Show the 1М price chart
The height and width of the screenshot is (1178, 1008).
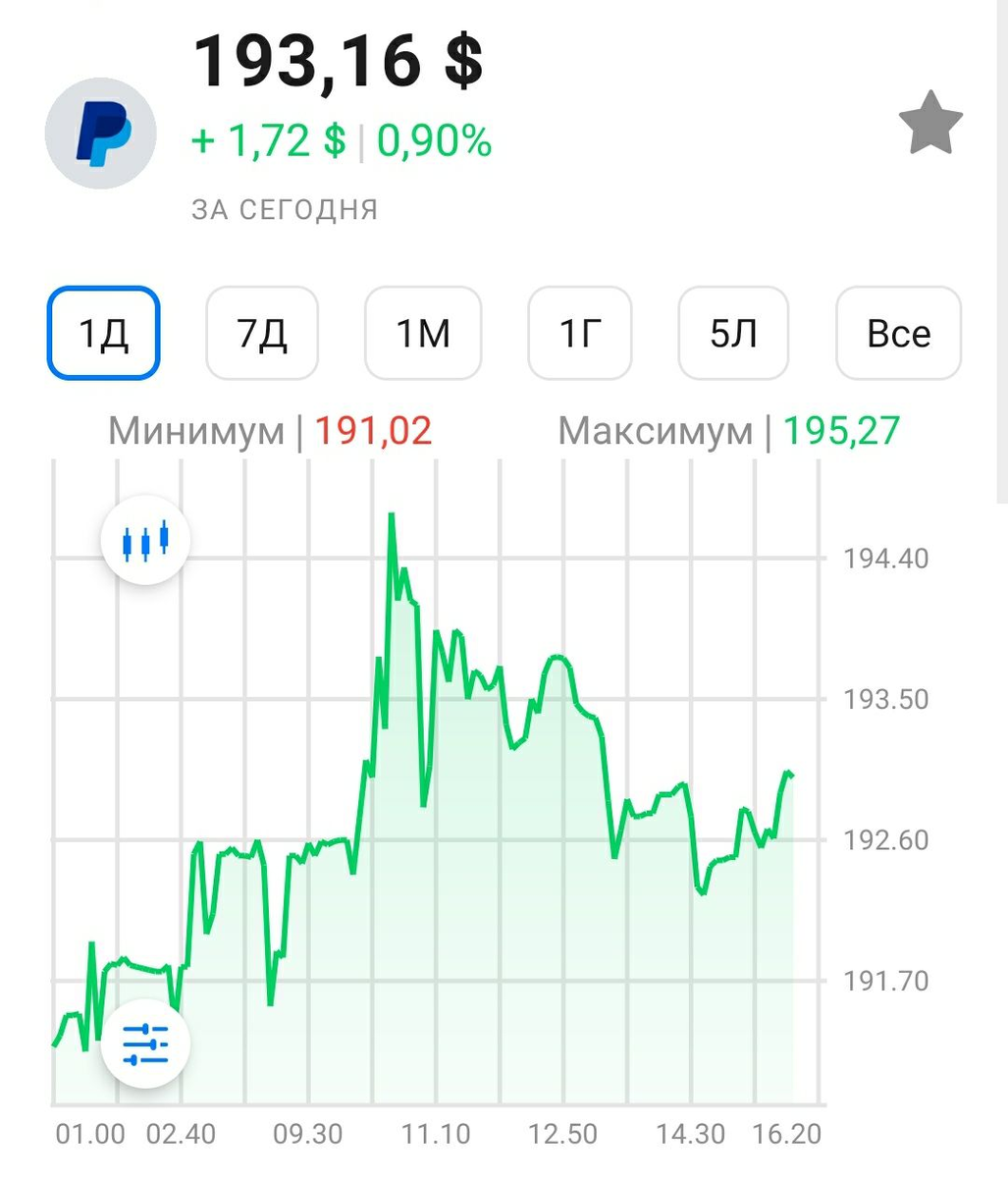click(423, 334)
